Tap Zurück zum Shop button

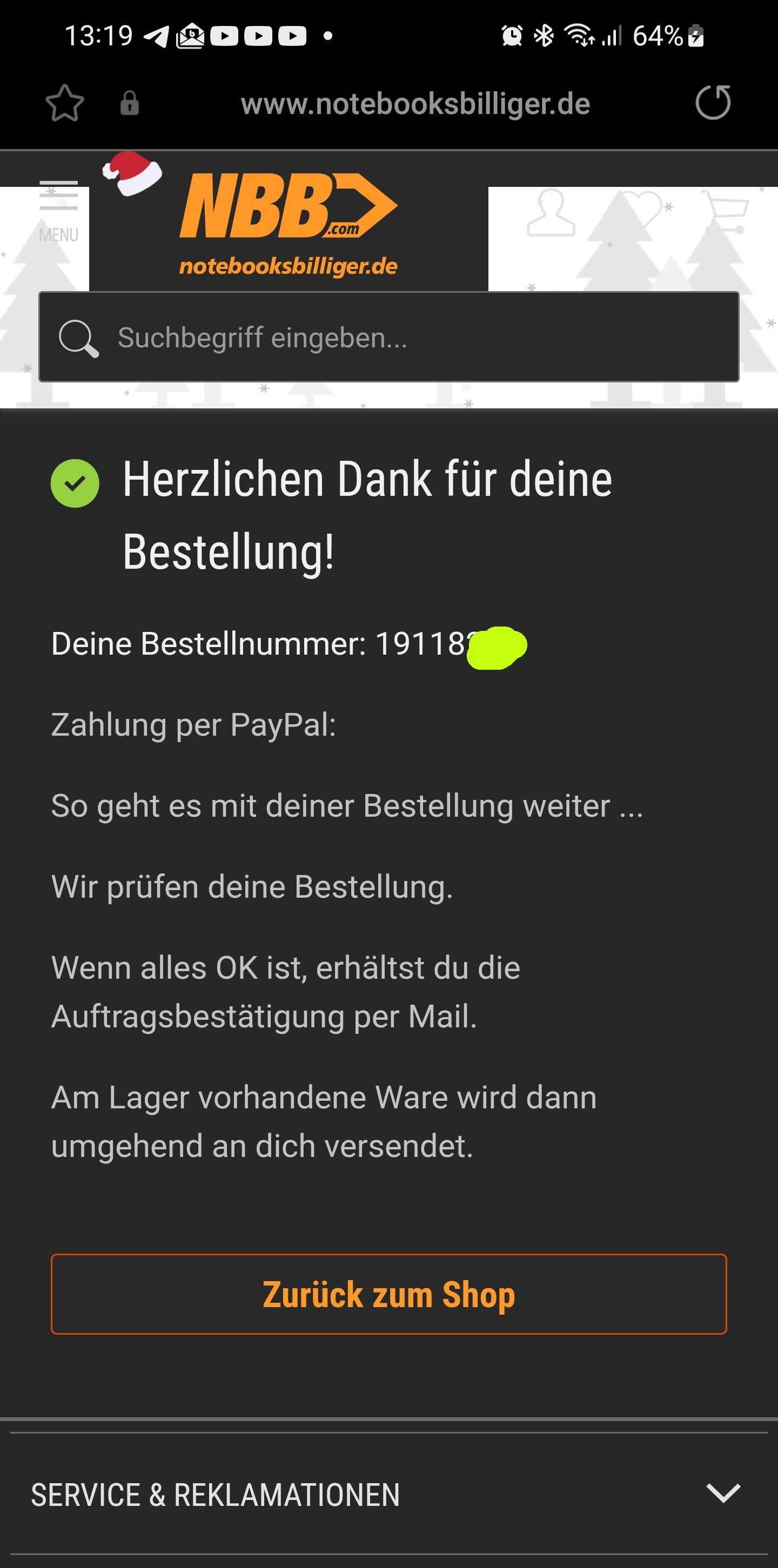389,1294
